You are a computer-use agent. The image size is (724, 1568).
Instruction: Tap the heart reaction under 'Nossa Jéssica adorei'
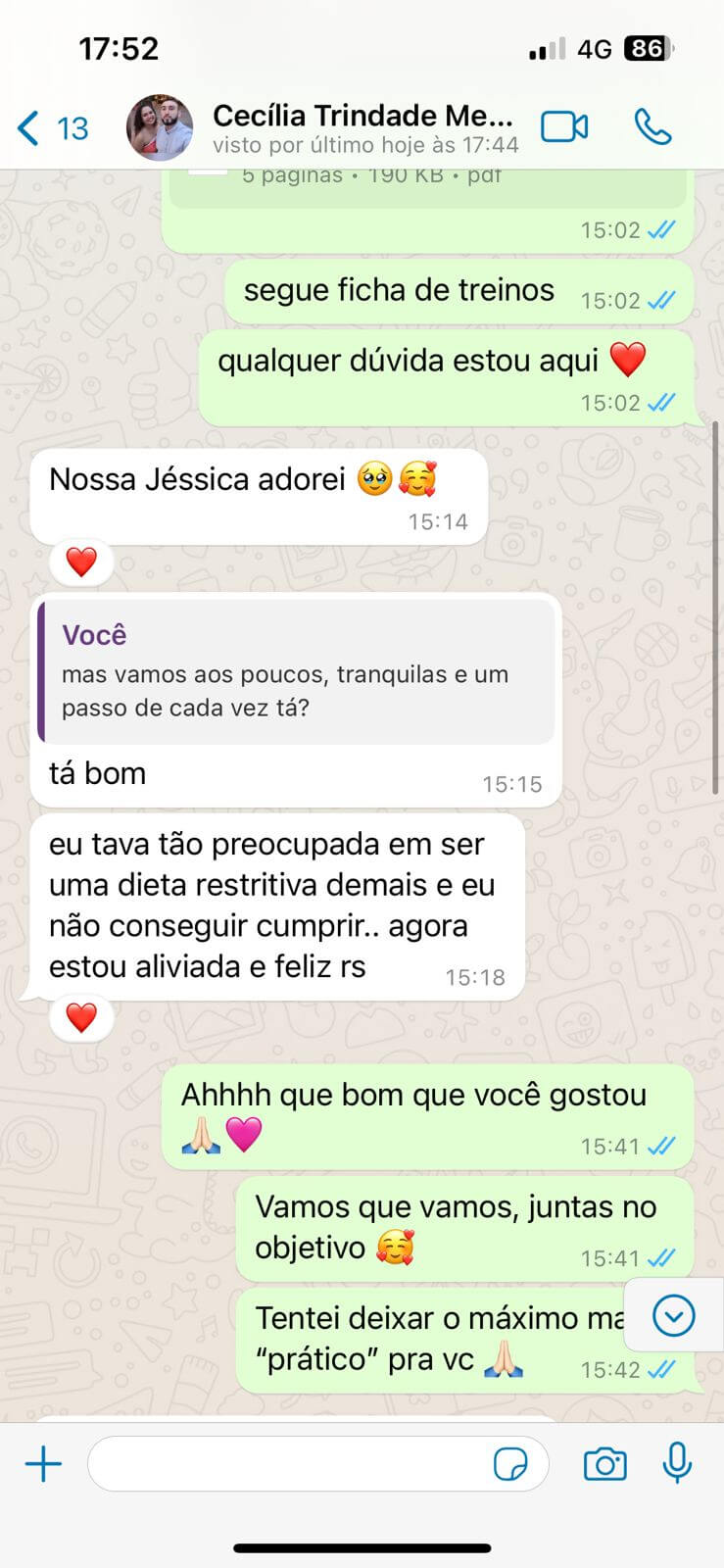[81, 562]
